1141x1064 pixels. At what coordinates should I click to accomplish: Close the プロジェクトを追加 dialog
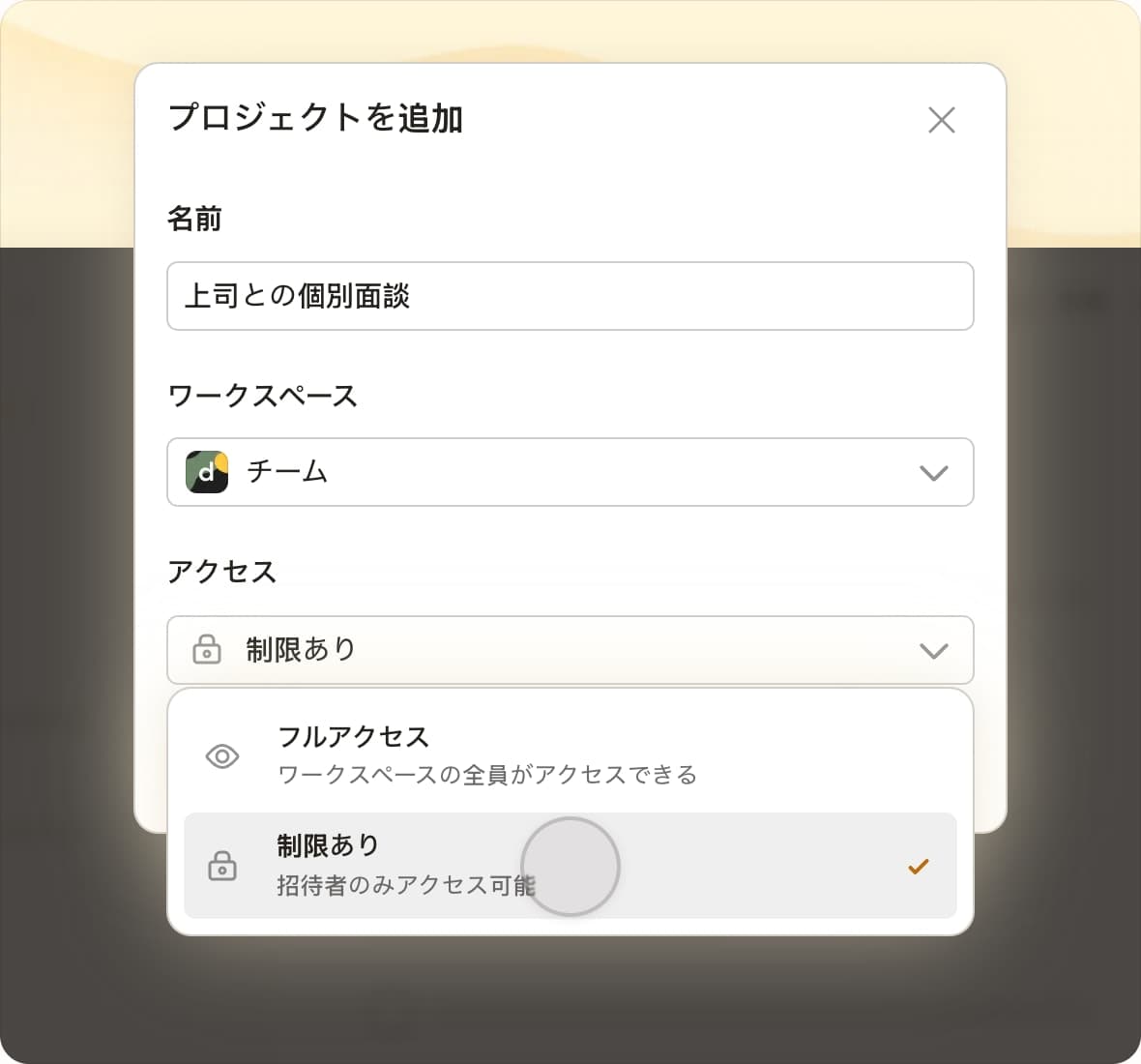tap(941, 120)
